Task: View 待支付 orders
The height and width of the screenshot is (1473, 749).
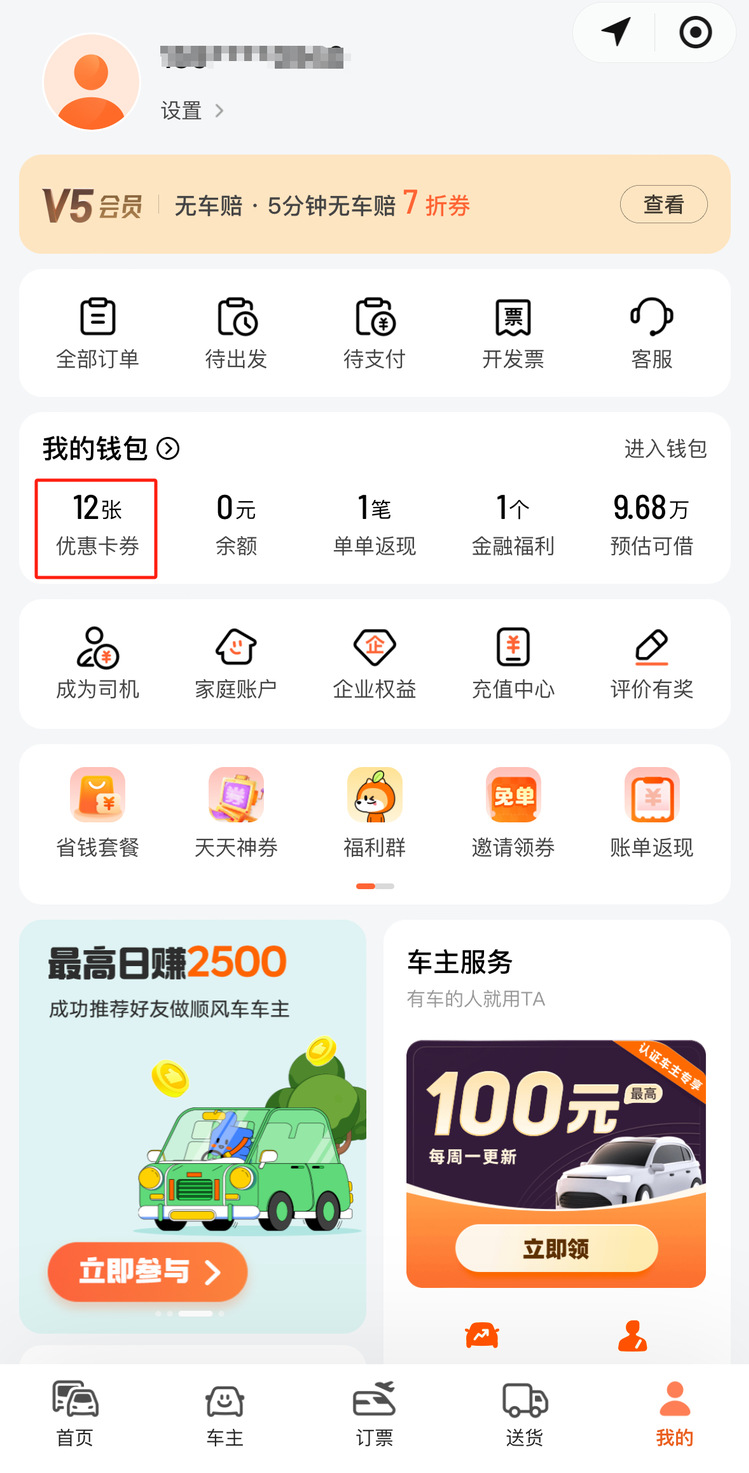Action: point(375,334)
